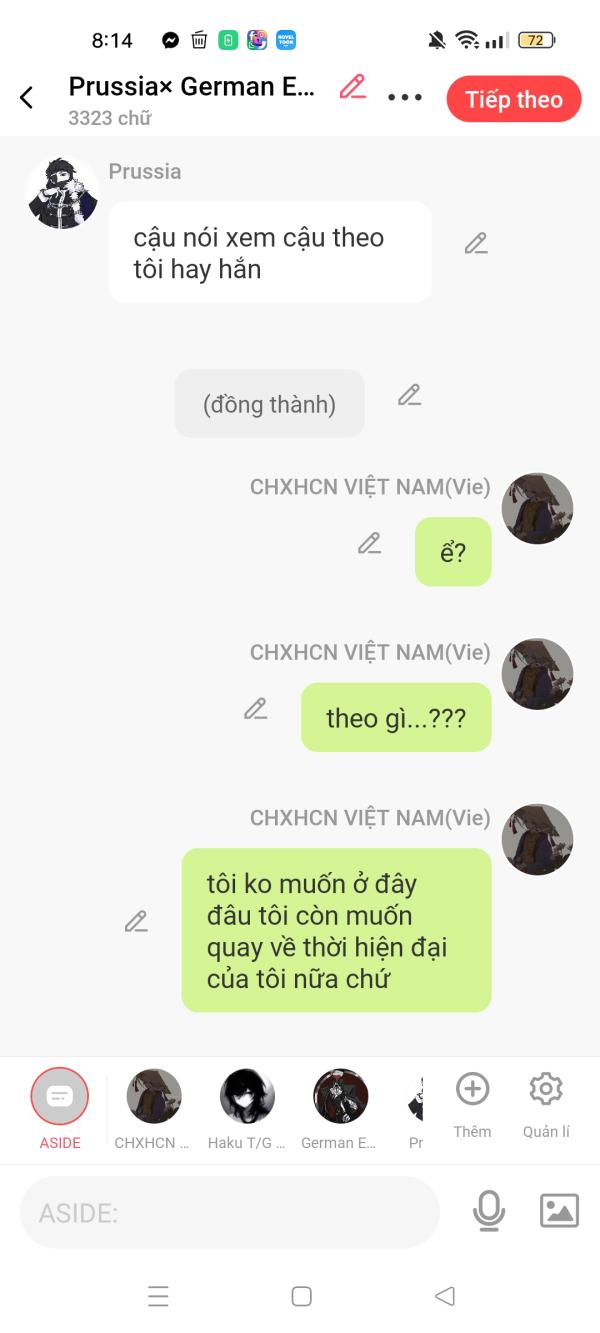
Task: Tap the microphone icon for voice input
Action: 488,1211
